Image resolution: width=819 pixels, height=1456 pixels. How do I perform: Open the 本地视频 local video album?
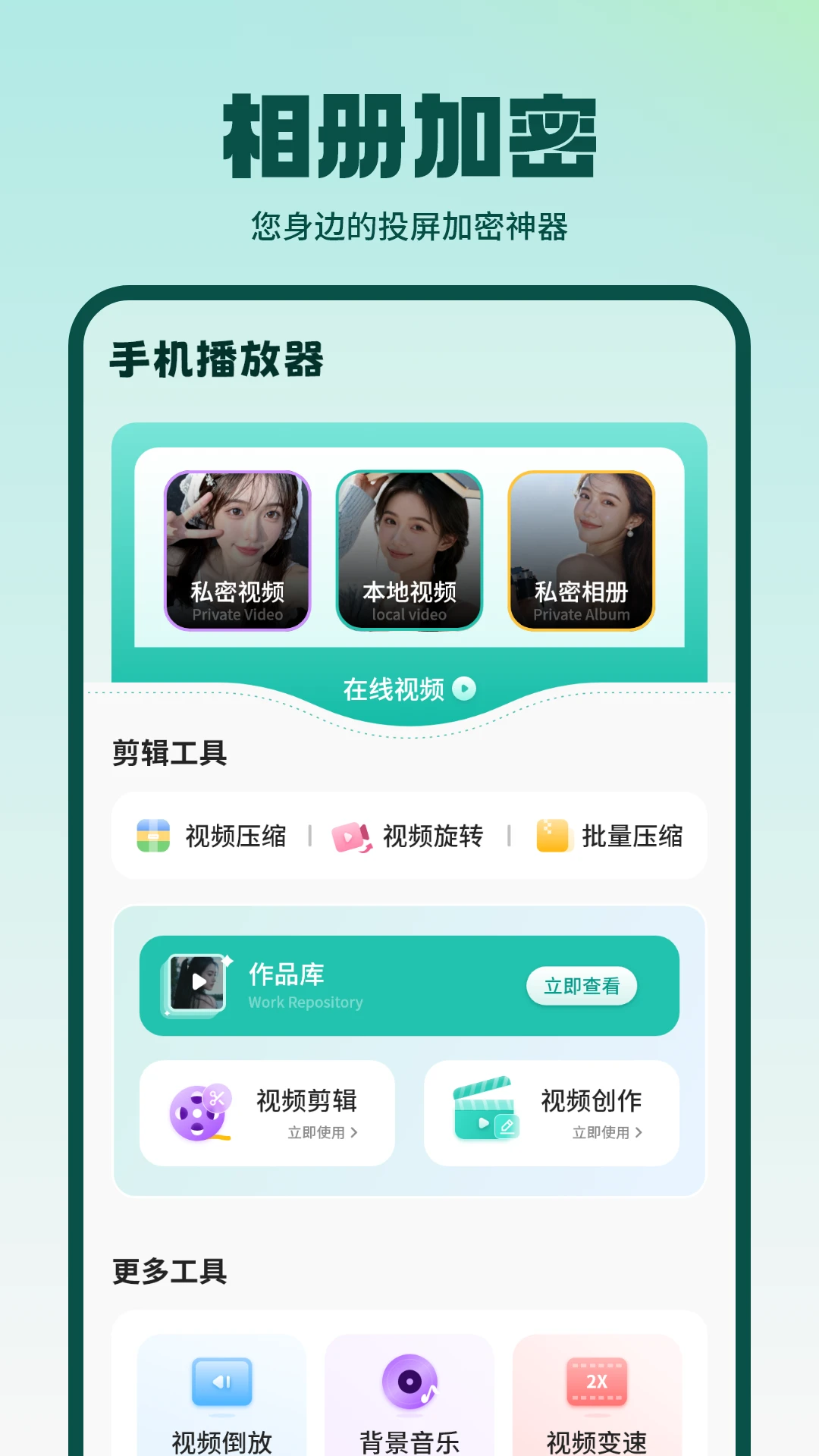[x=409, y=548]
